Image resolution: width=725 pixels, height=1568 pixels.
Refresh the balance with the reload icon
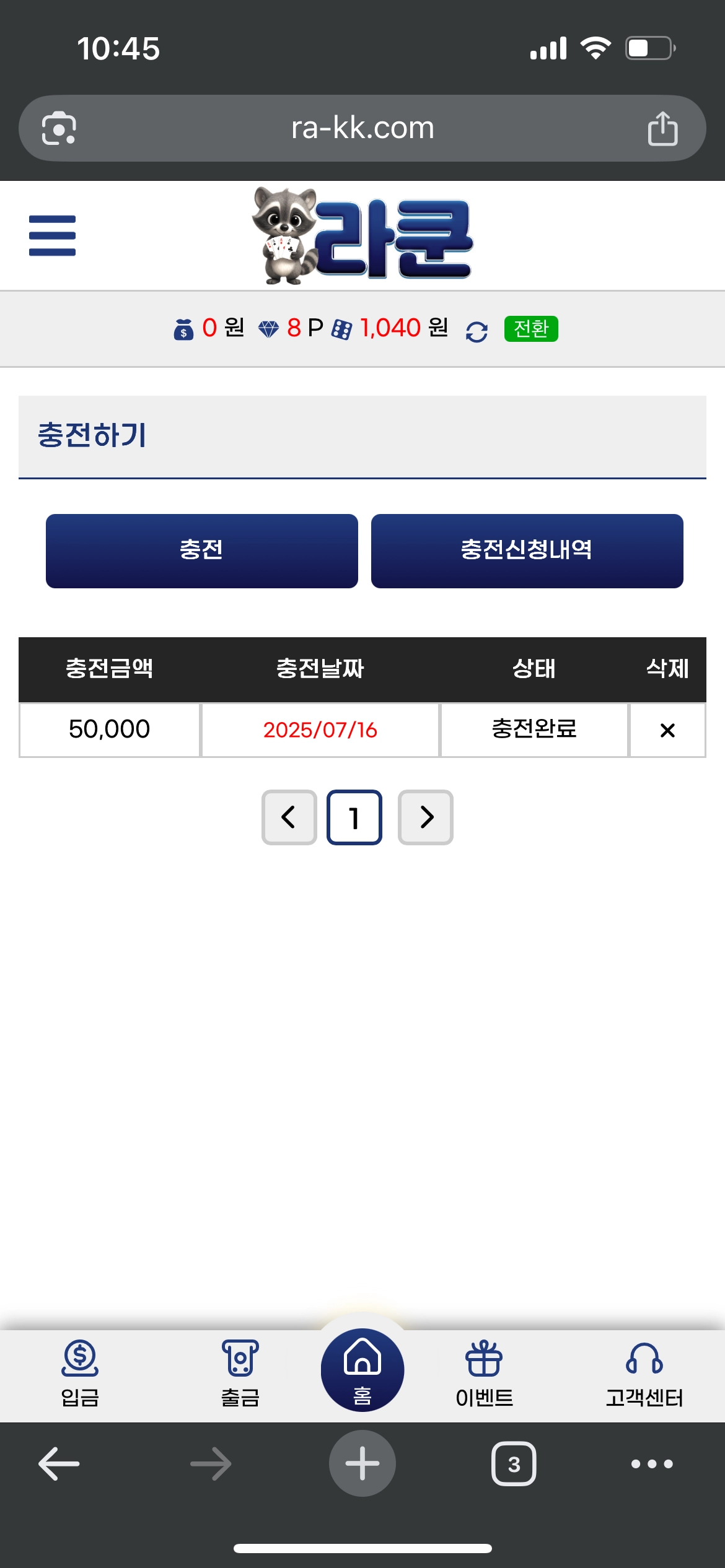click(x=477, y=331)
